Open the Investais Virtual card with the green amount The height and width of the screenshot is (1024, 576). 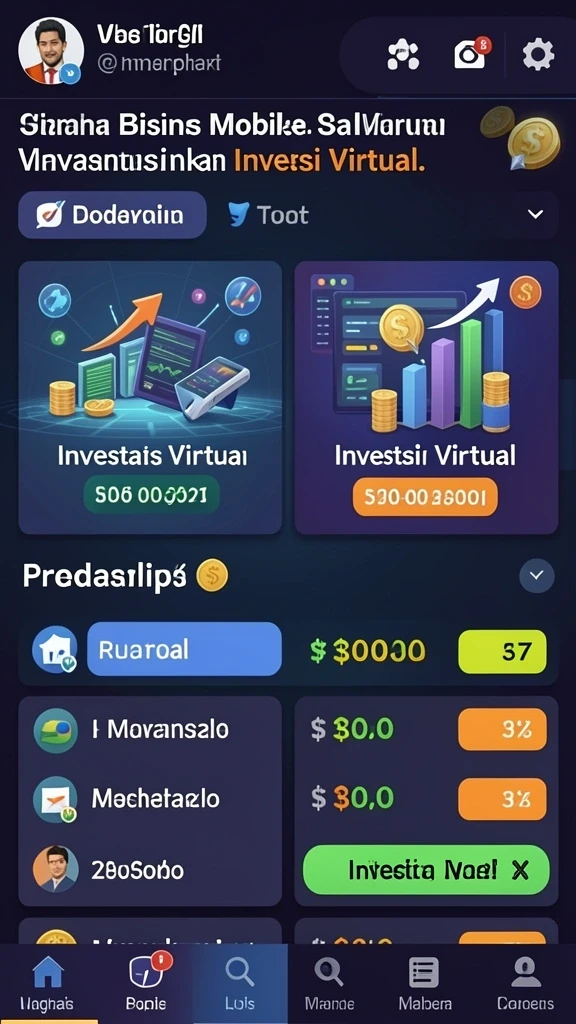(x=150, y=397)
